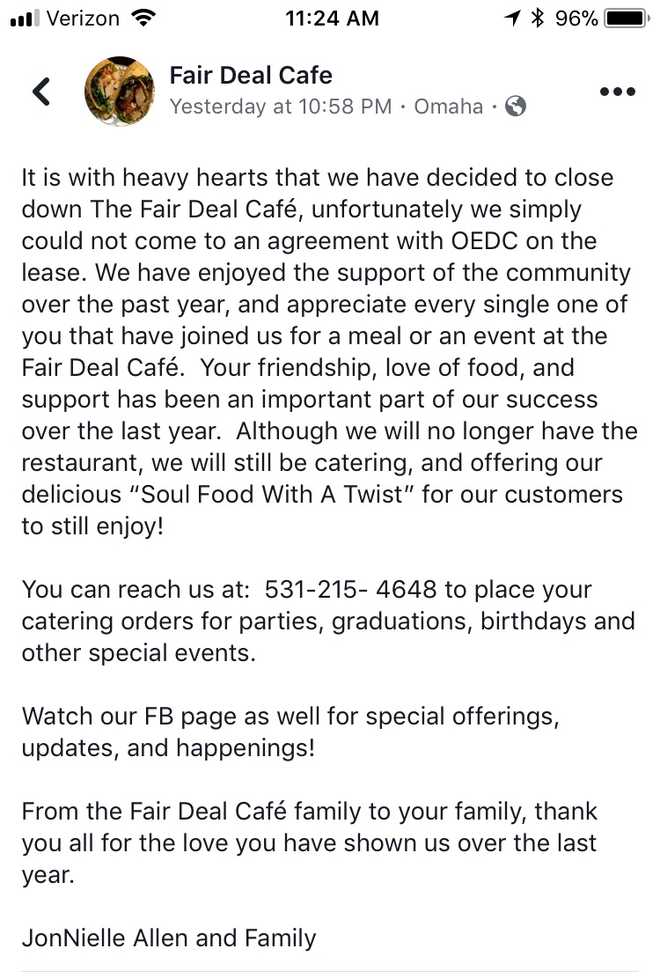The image size is (660, 978).
Task: Open Fair Deal Cafe profile picture
Action: tap(119, 91)
